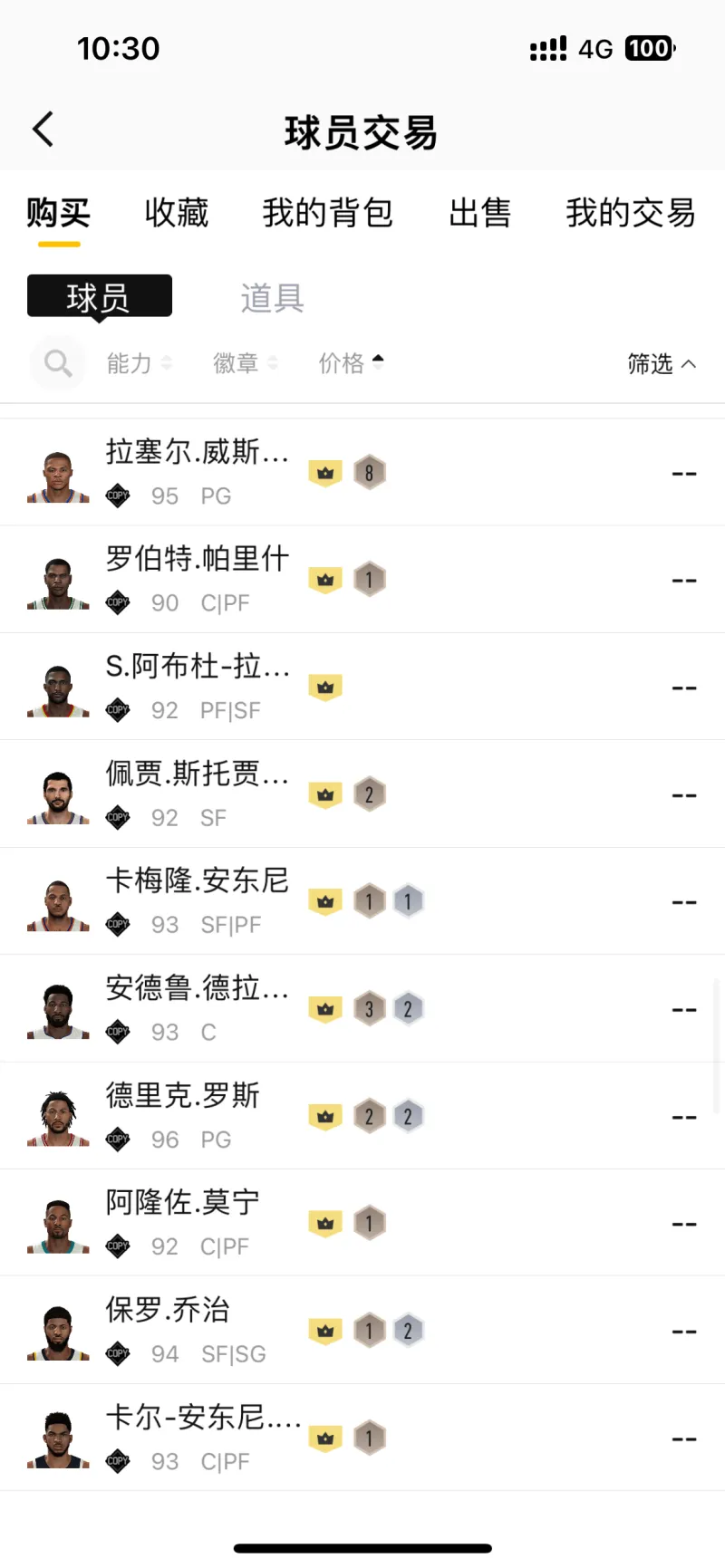Open 我的背包 to view inventory
The width and height of the screenshot is (725, 1568).
pyautogui.click(x=328, y=213)
